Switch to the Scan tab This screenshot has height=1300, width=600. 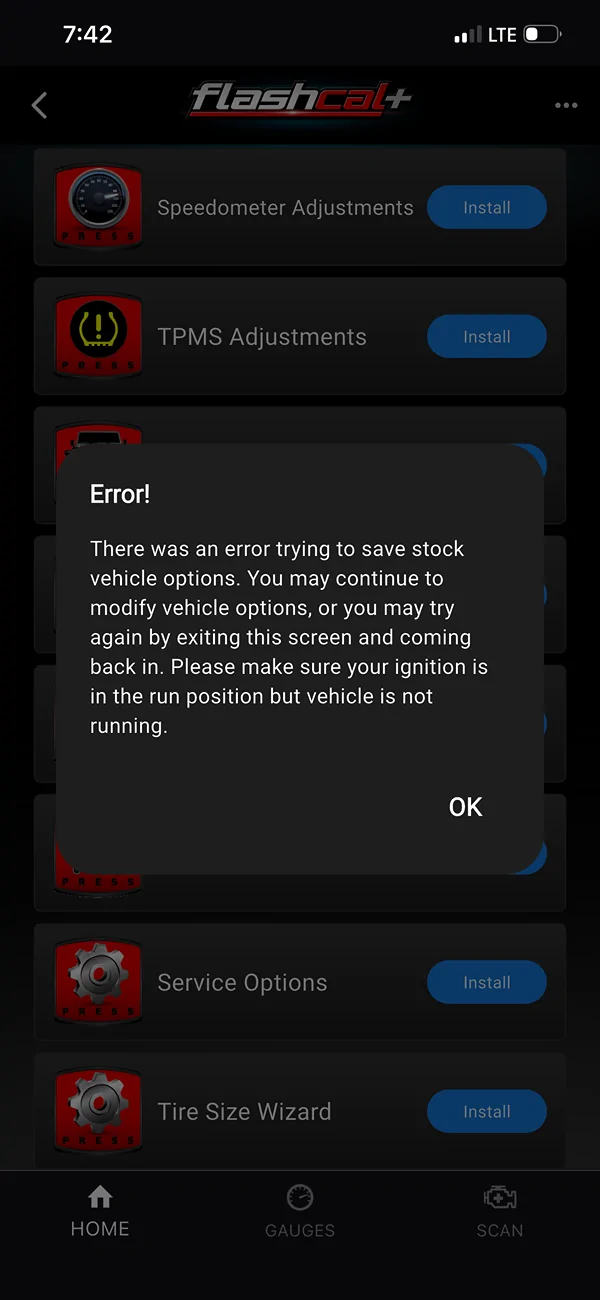pyautogui.click(x=499, y=1212)
